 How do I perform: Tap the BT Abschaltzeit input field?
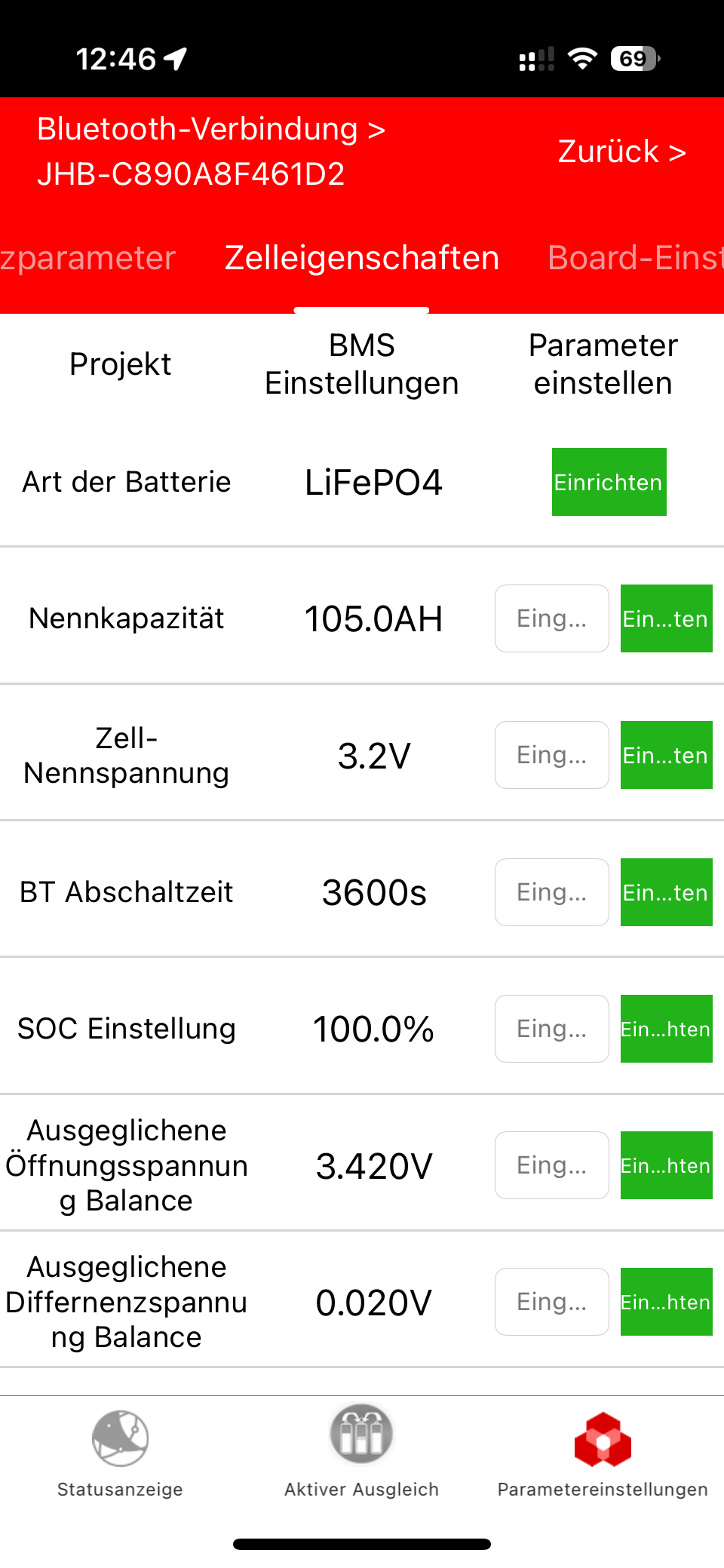click(551, 892)
